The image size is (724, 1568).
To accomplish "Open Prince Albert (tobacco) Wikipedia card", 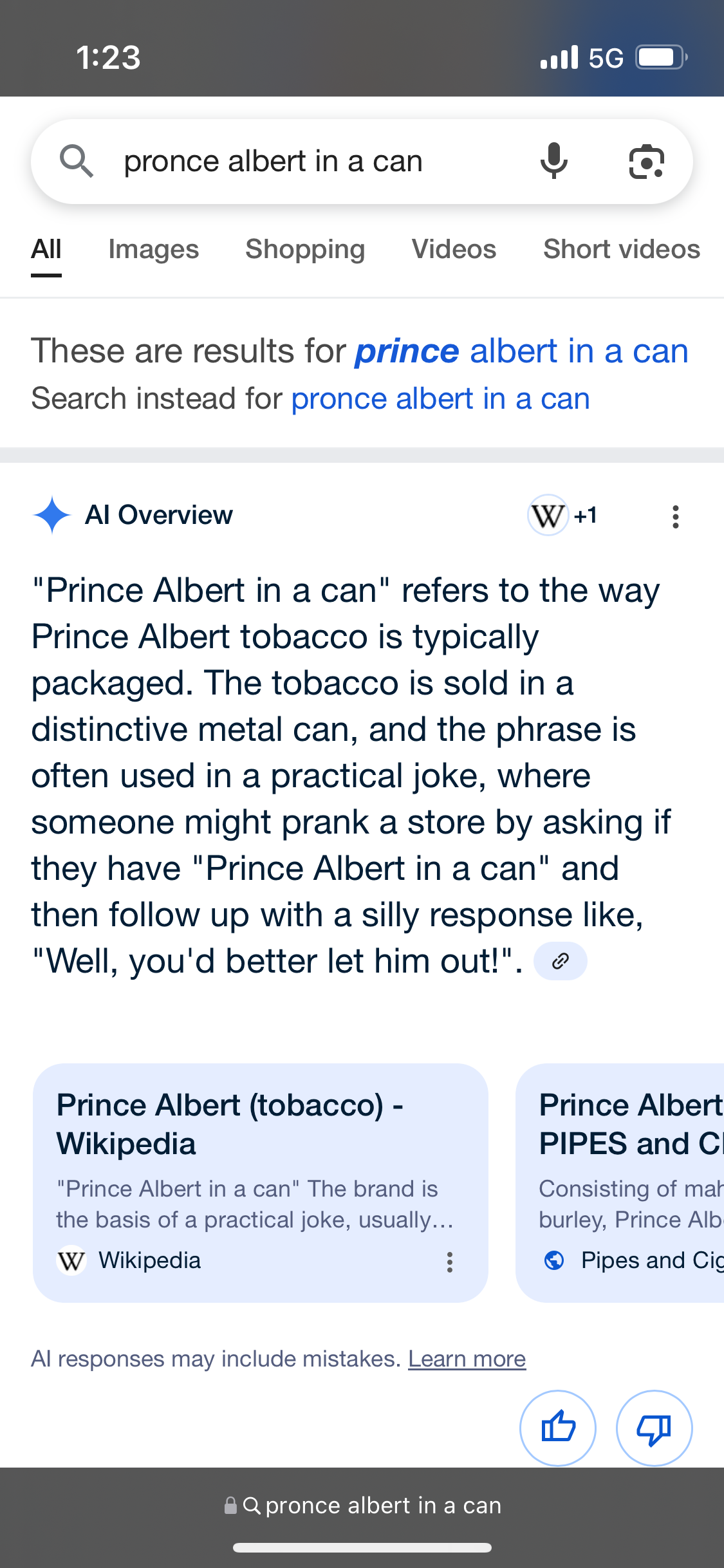I will pos(261,1182).
